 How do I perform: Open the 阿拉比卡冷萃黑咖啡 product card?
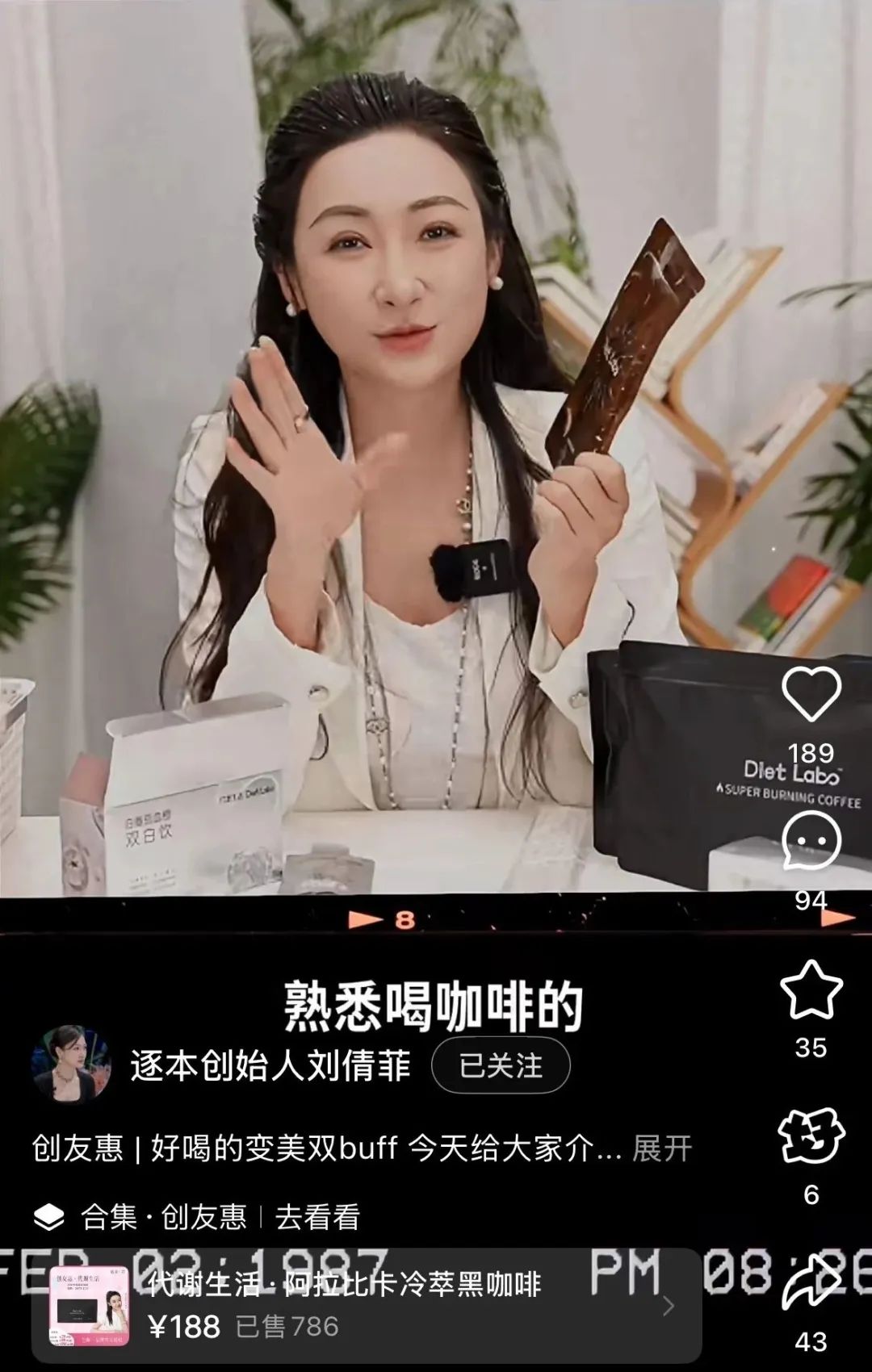(365, 1304)
